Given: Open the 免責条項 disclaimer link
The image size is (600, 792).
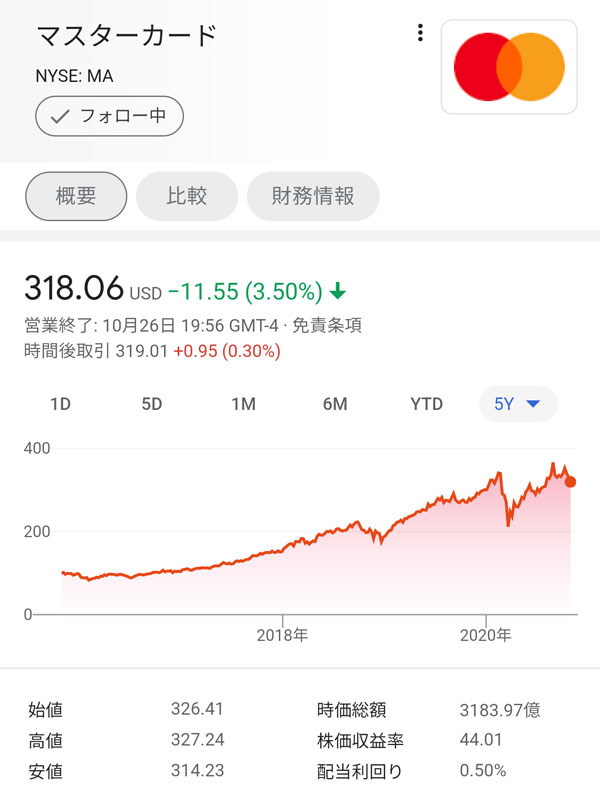Looking at the screenshot, I should point(328,325).
